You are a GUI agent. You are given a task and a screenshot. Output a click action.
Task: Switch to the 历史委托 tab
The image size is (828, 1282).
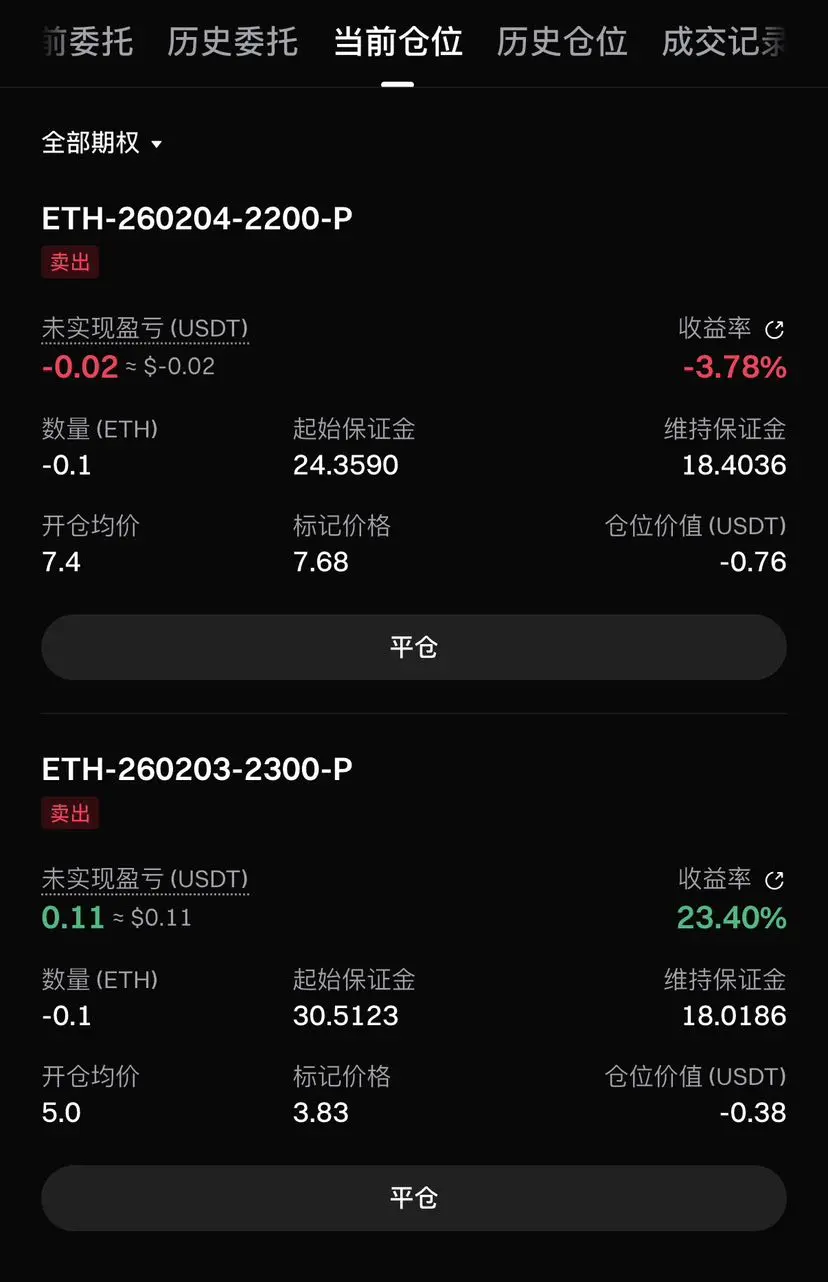(x=232, y=42)
